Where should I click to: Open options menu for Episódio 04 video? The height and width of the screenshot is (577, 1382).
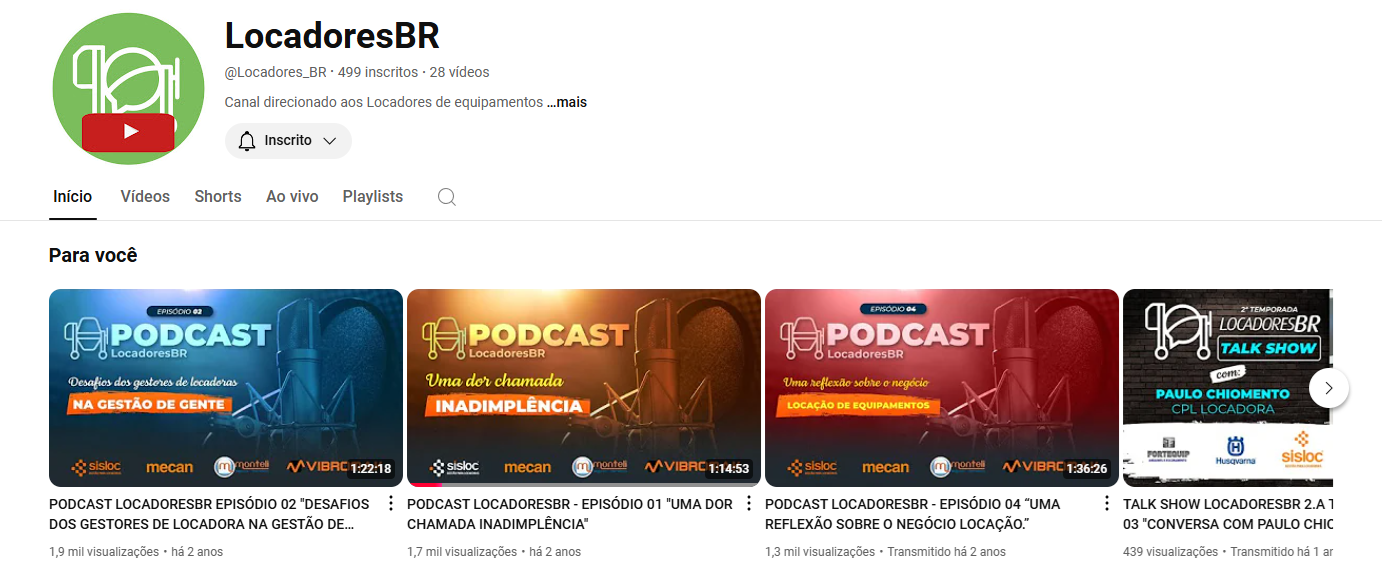pyautogui.click(x=1107, y=504)
